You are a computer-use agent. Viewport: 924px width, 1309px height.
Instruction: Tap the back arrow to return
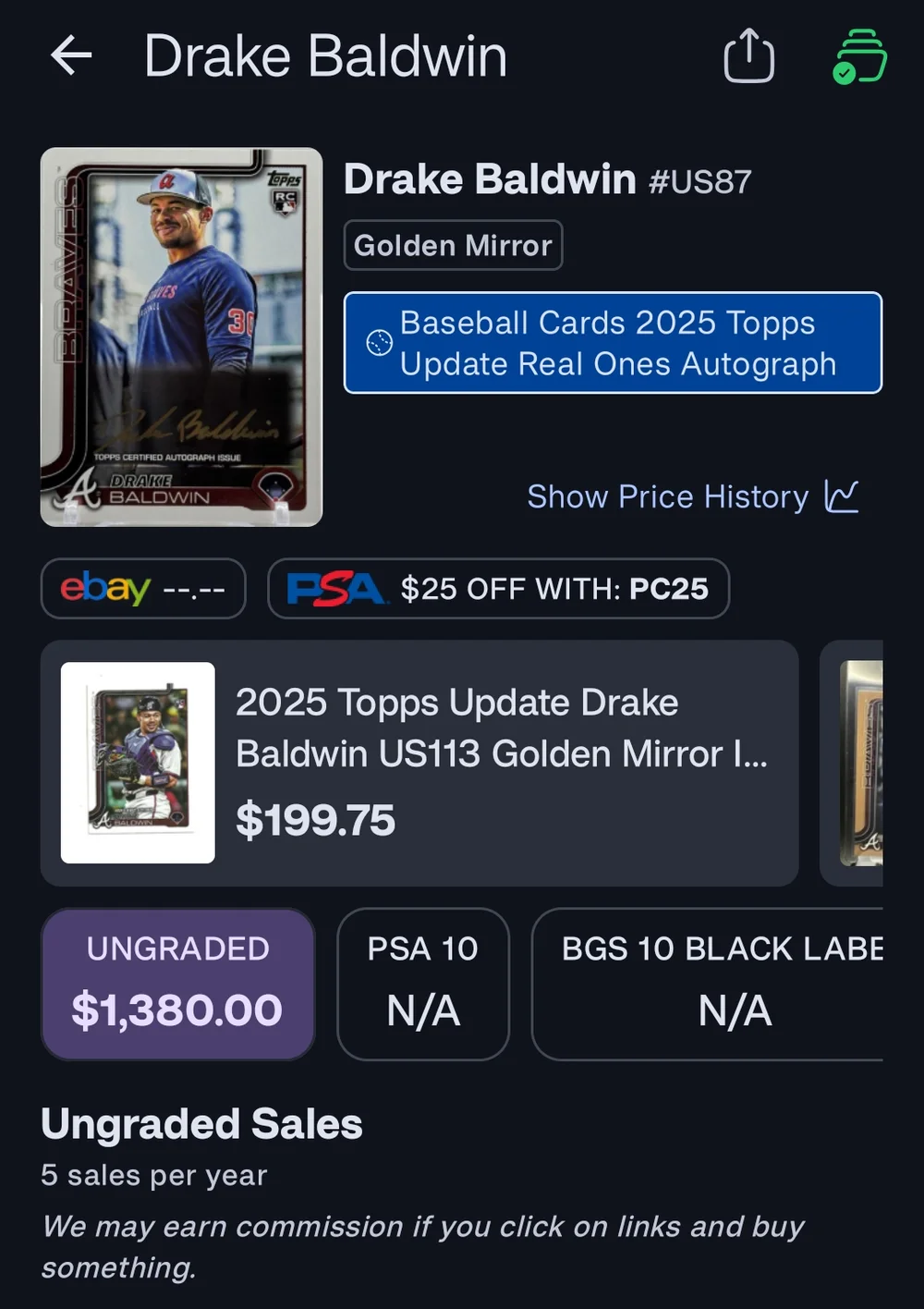point(69,55)
